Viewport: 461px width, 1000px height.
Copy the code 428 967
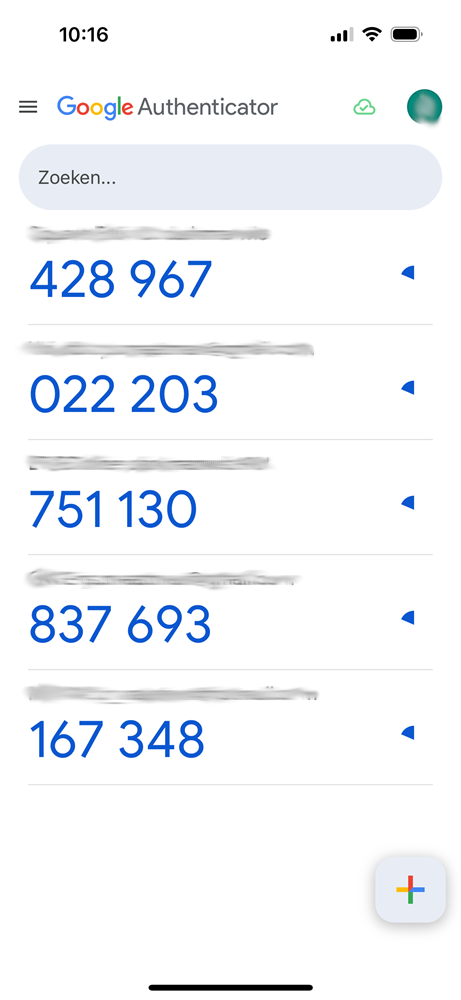121,279
